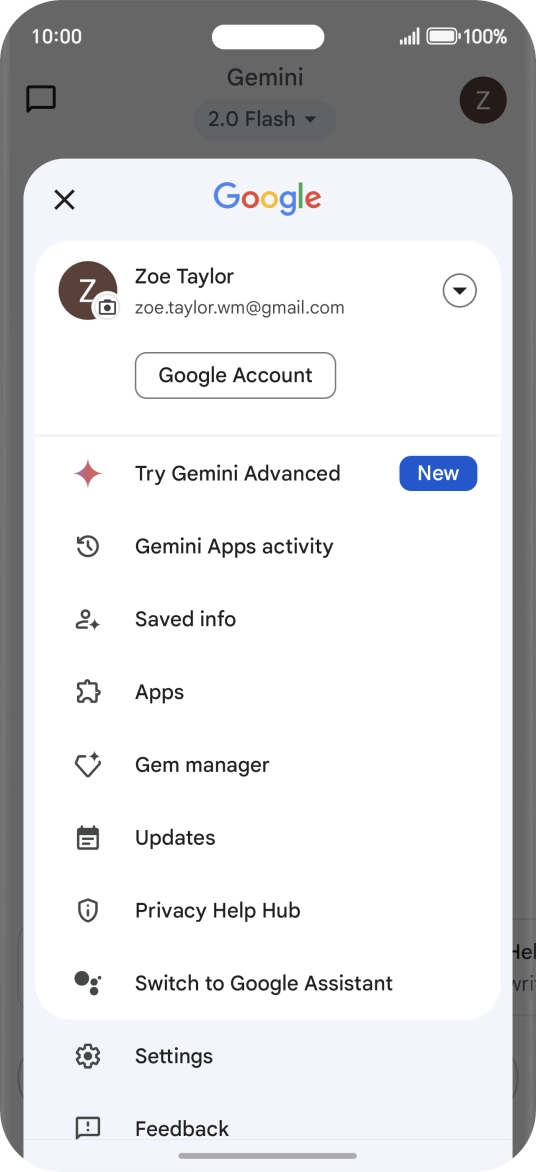Close the Google account panel
This screenshot has height=1172, width=536.
click(64, 200)
